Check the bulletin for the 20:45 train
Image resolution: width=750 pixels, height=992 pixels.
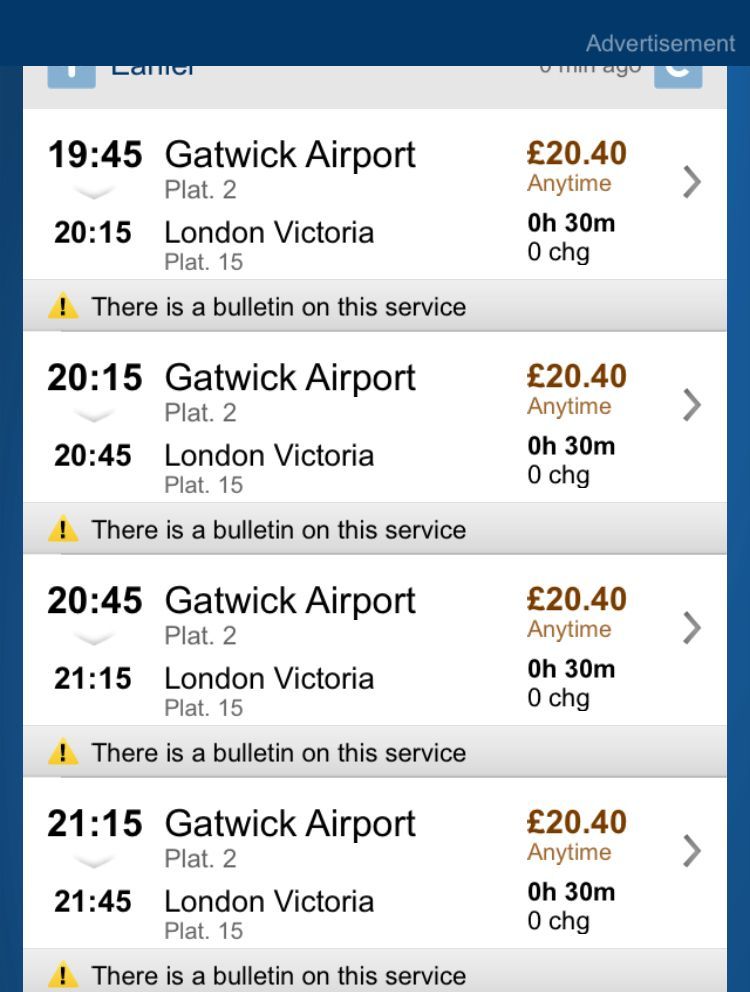(x=278, y=753)
